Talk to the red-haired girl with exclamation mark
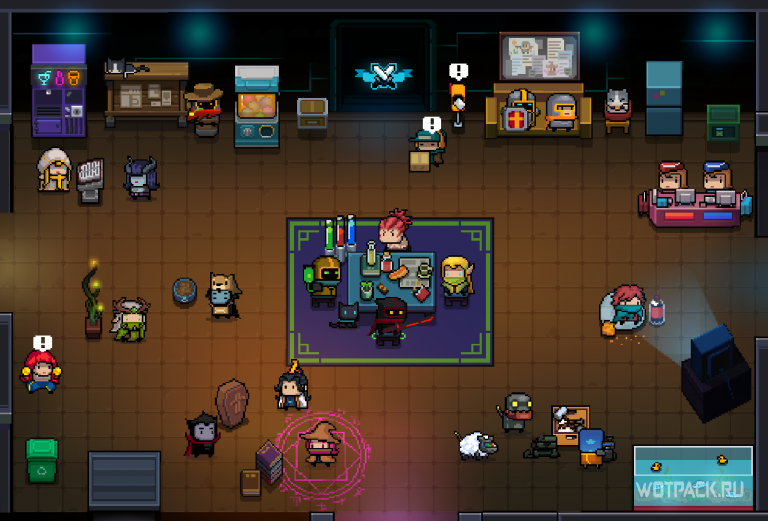This screenshot has height=521, width=768. point(41,371)
